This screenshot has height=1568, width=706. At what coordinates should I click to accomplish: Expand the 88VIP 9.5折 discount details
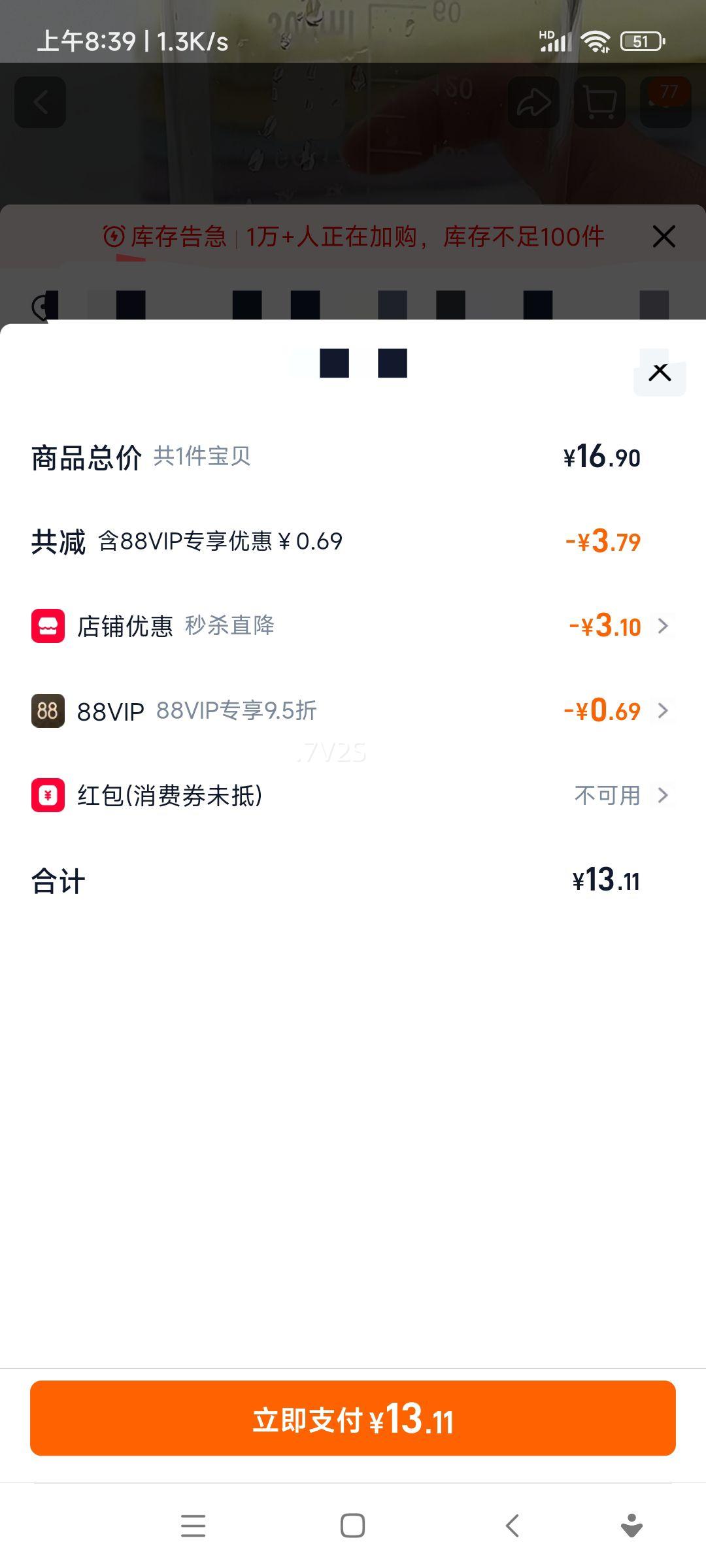click(664, 711)
